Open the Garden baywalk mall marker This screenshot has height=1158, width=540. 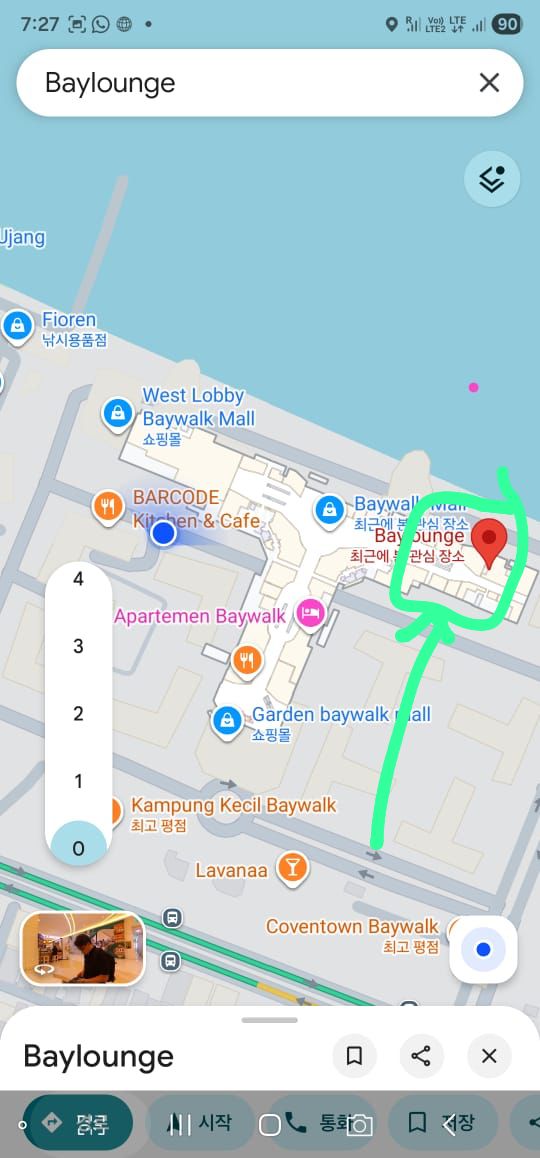click(227, 721)
